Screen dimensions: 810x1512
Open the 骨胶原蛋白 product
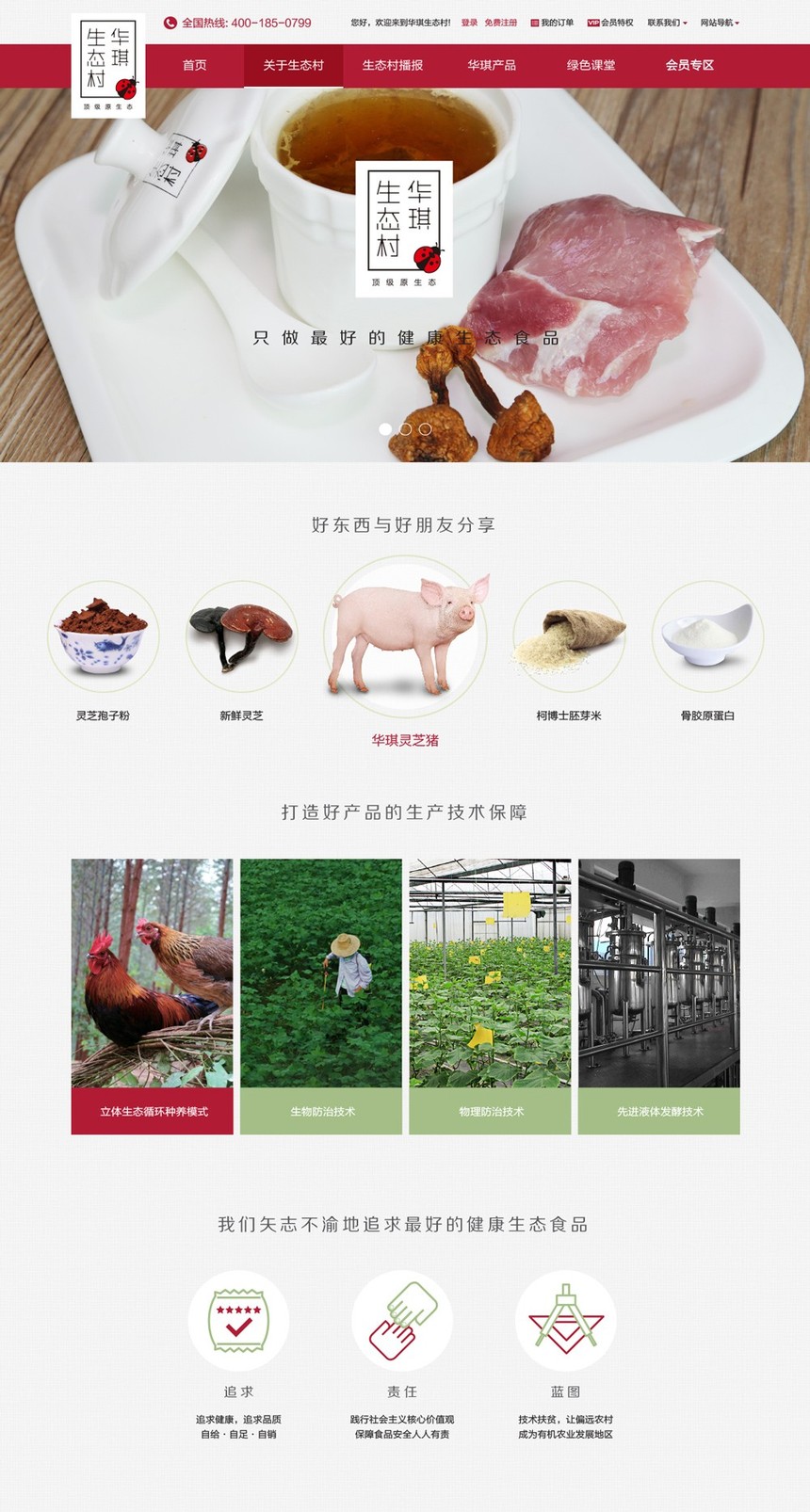point(707,636)
